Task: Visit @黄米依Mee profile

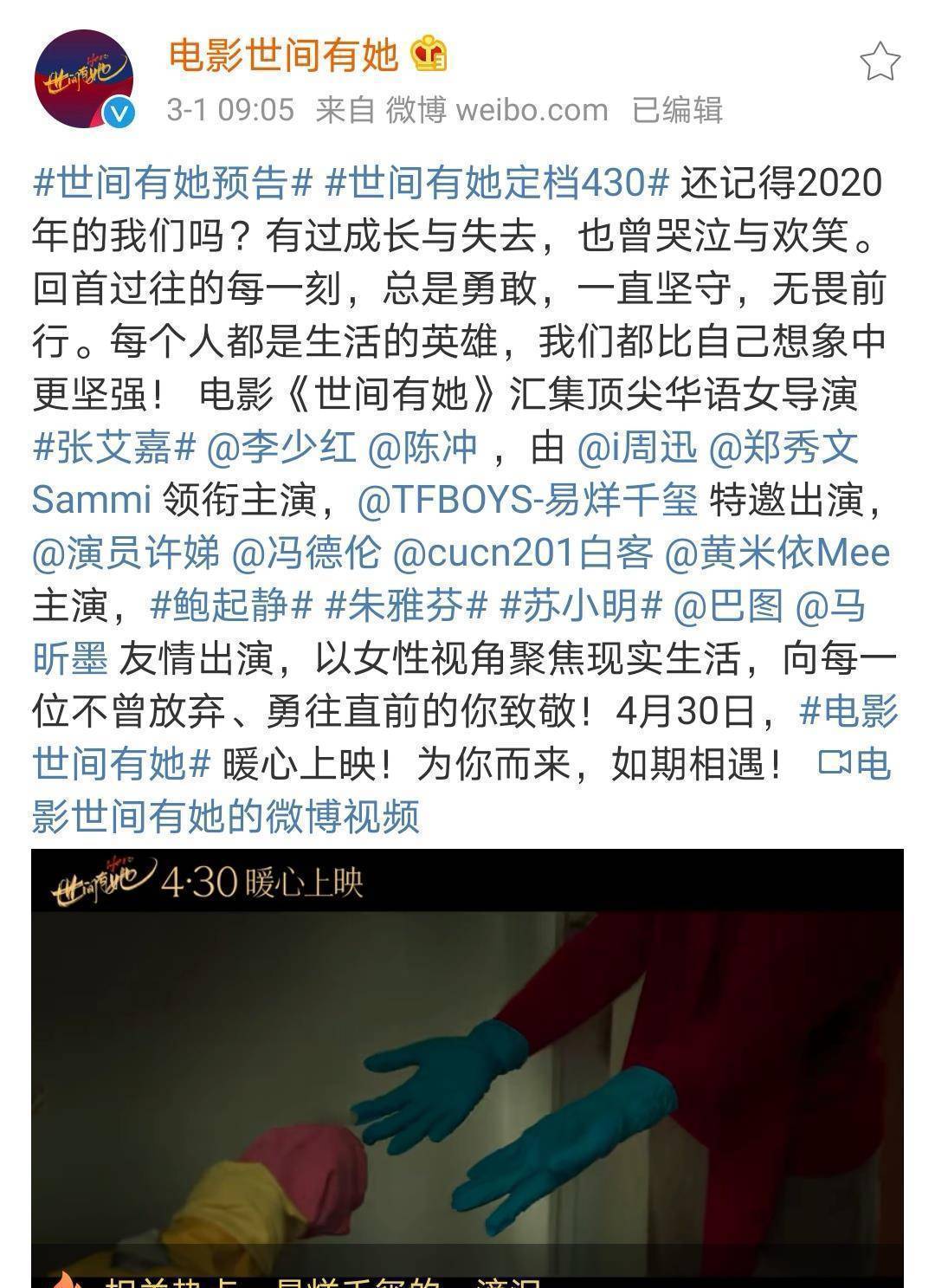Action: tap(777, 553)
